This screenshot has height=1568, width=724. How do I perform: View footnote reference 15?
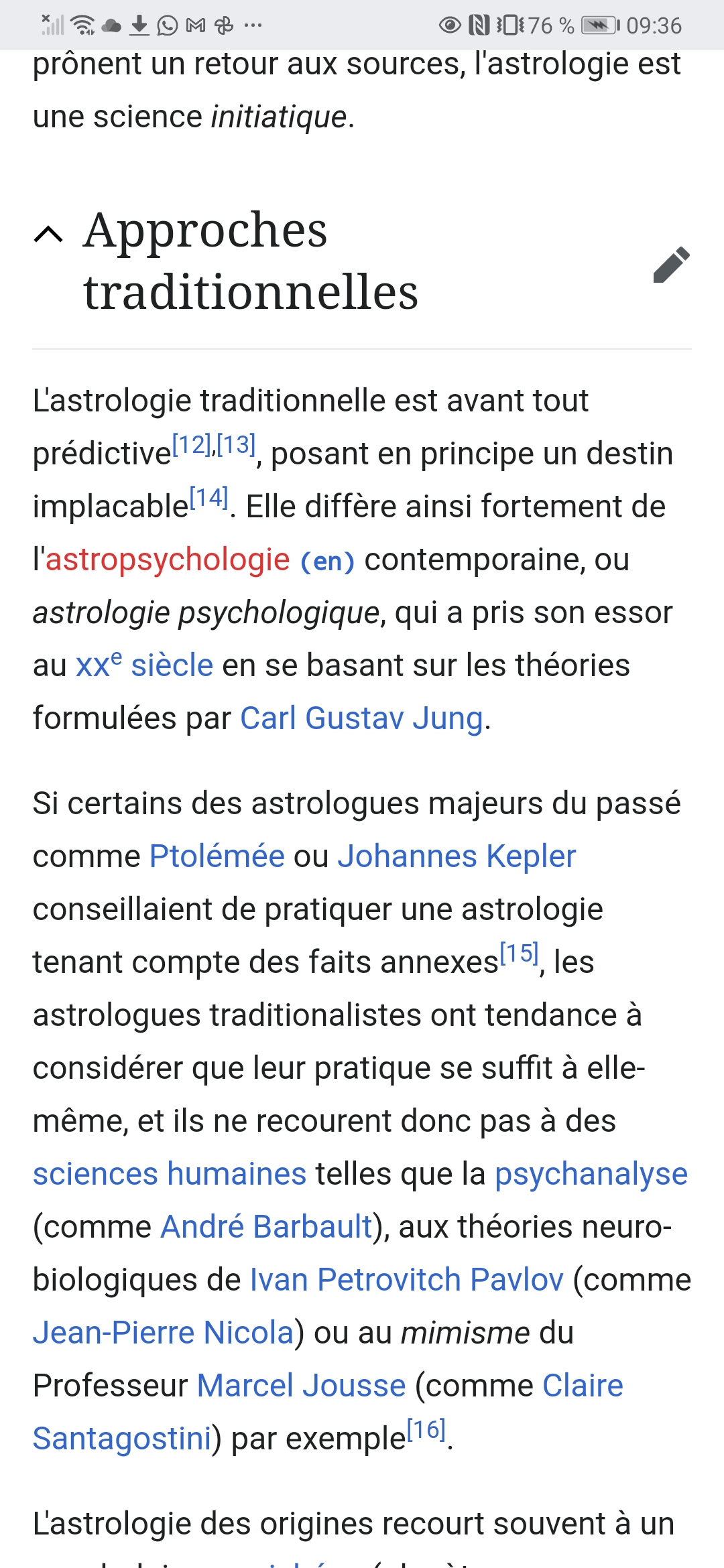[520, 954]
